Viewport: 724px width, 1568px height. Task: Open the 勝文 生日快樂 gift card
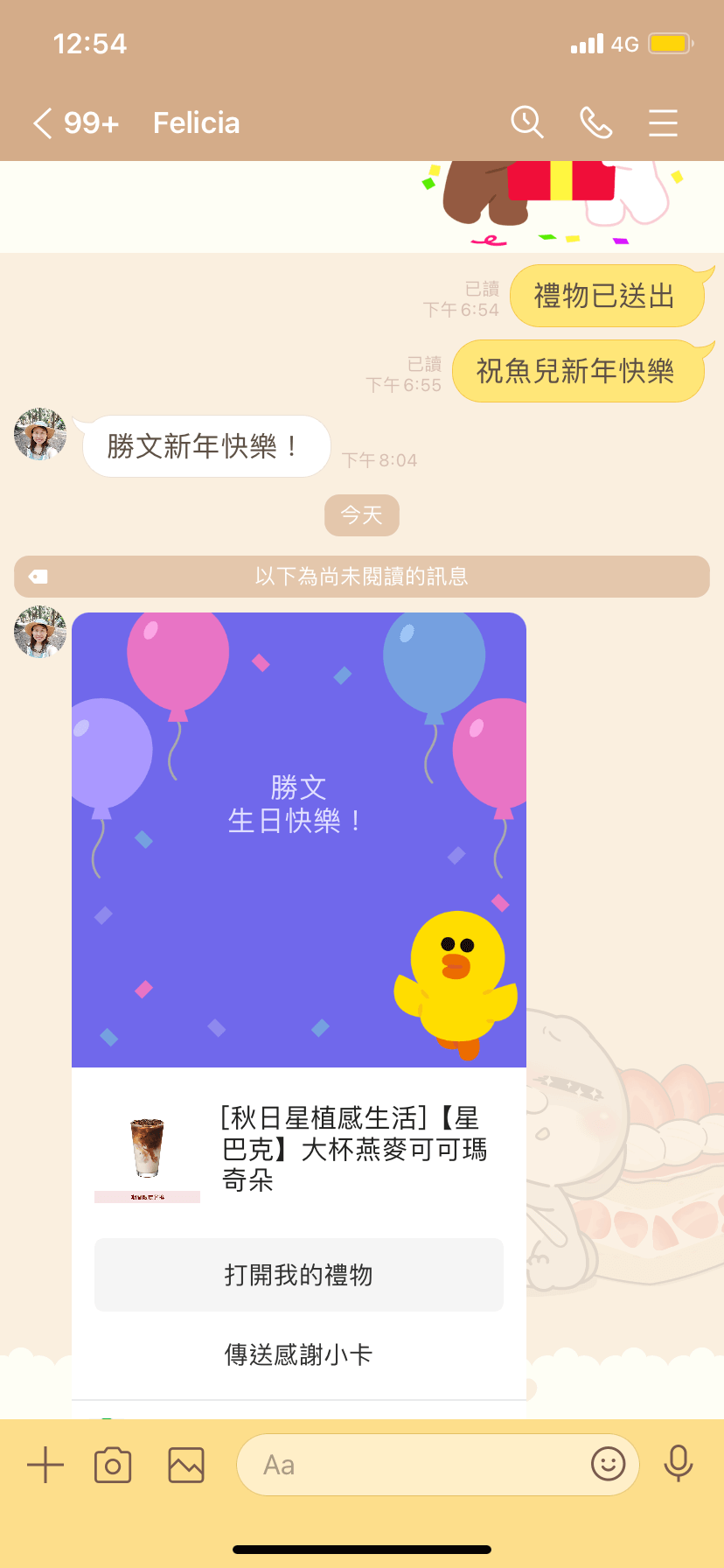299,838
